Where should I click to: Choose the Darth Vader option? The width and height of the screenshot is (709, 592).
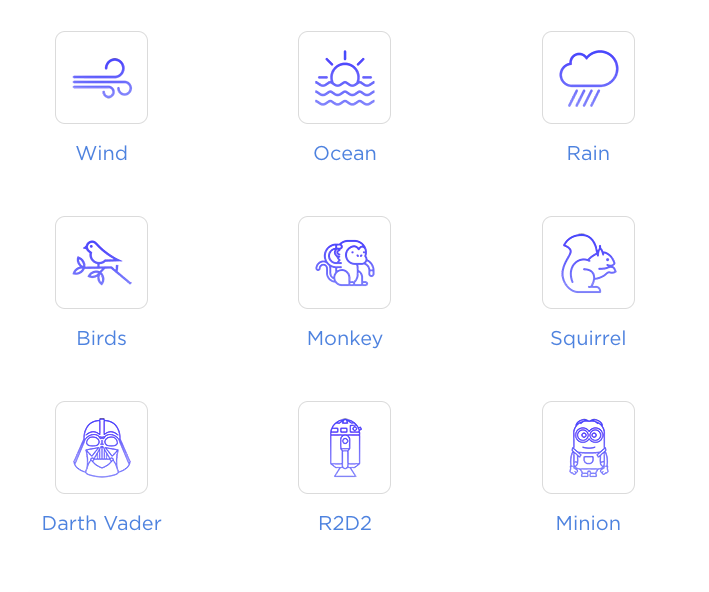(101, 448)
